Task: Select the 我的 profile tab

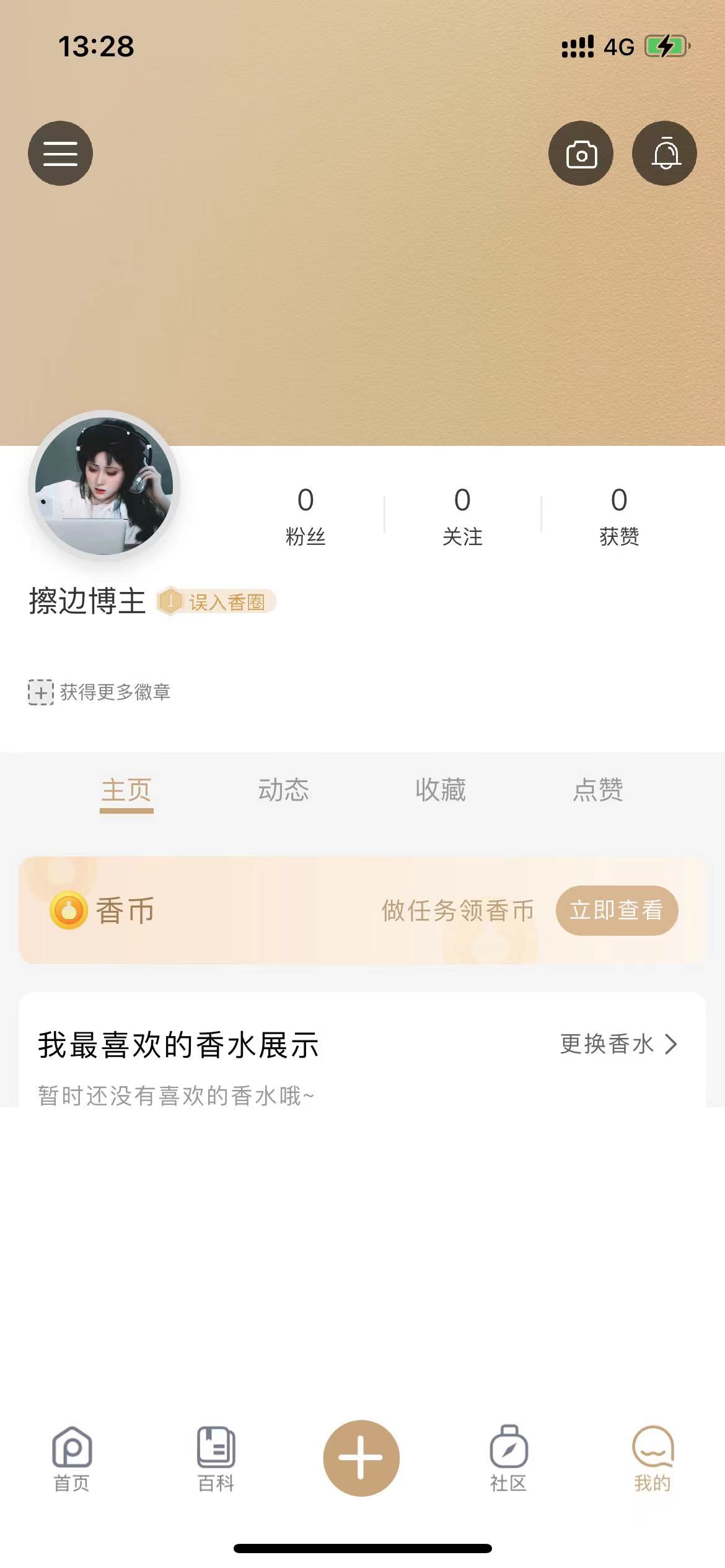Action: click(x=652, y=1459)
